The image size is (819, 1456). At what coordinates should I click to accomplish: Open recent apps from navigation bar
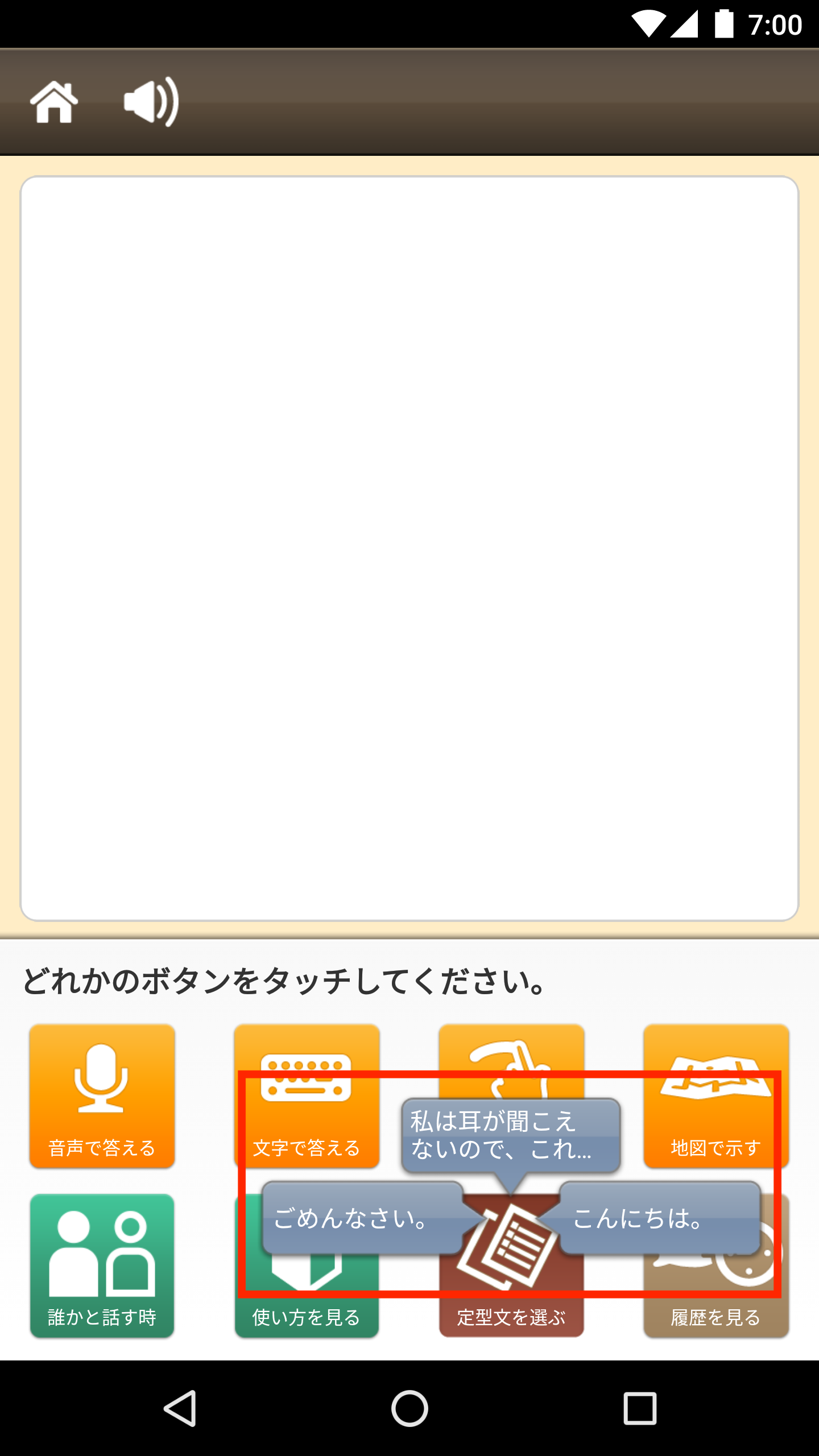640,1408
